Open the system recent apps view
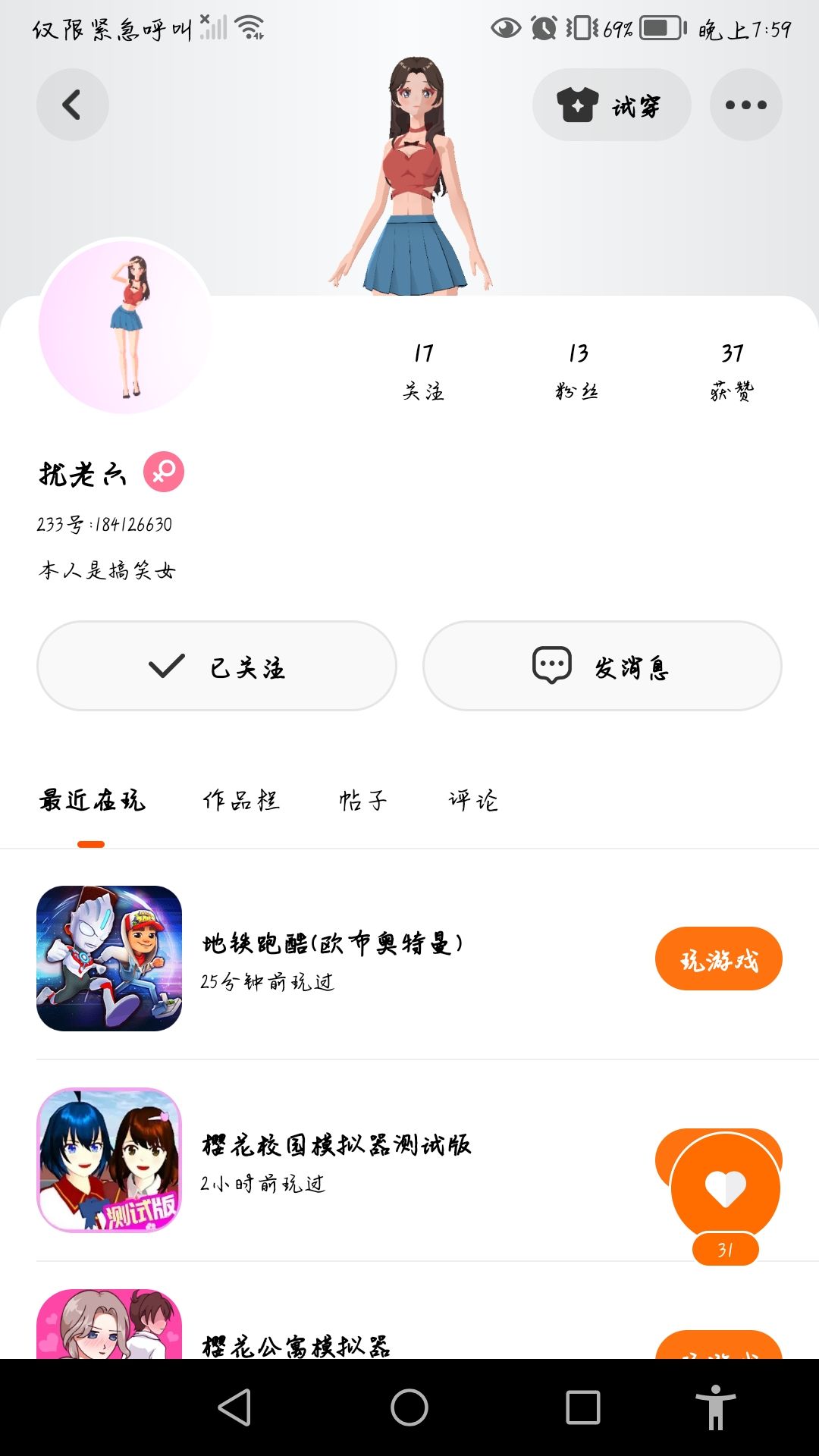Screen dimensions: 819x1456 click(x=583, y=1407)
